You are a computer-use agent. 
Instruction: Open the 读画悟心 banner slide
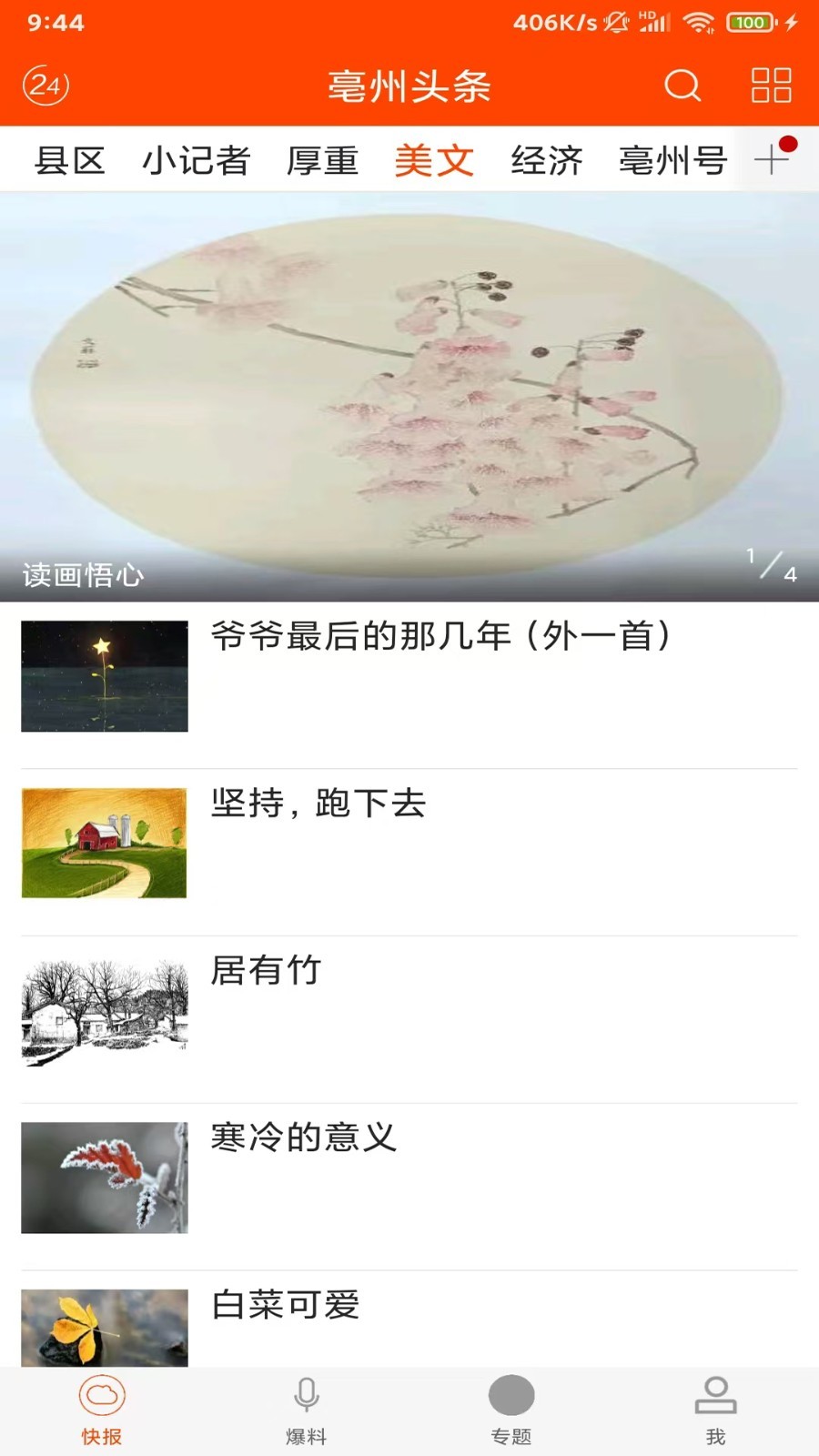point(409,382)
